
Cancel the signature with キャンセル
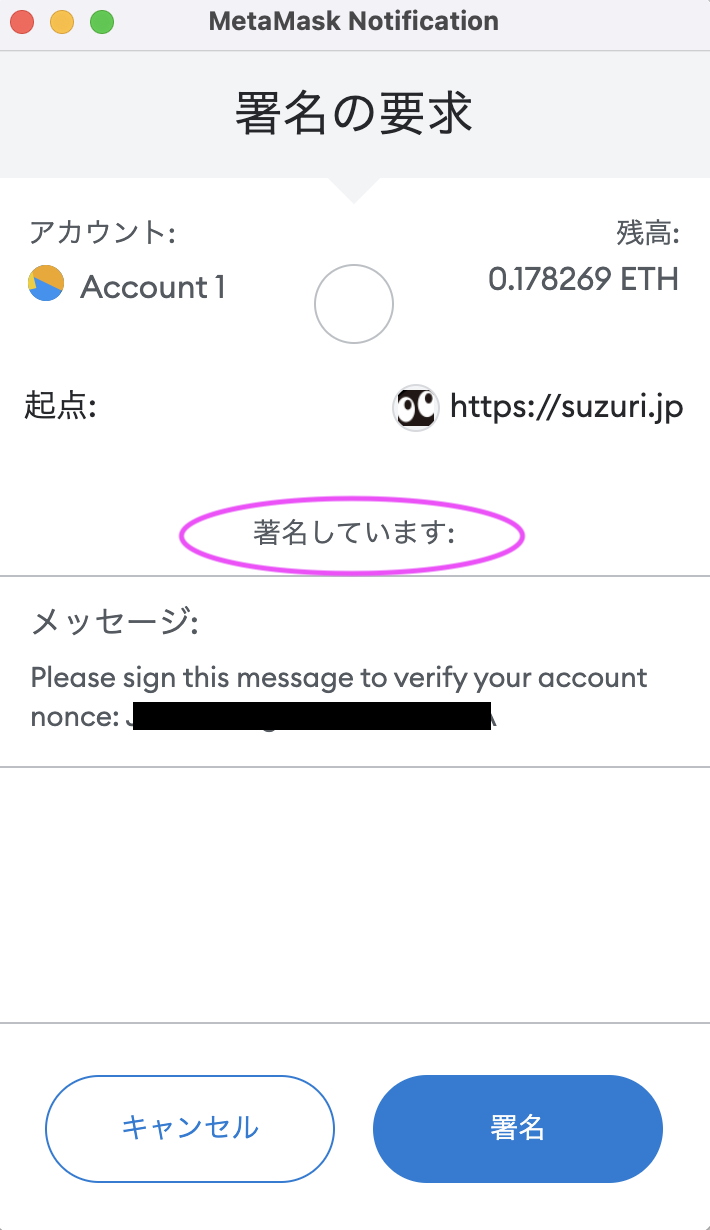pyautogui.click(x=190, y=1128)
